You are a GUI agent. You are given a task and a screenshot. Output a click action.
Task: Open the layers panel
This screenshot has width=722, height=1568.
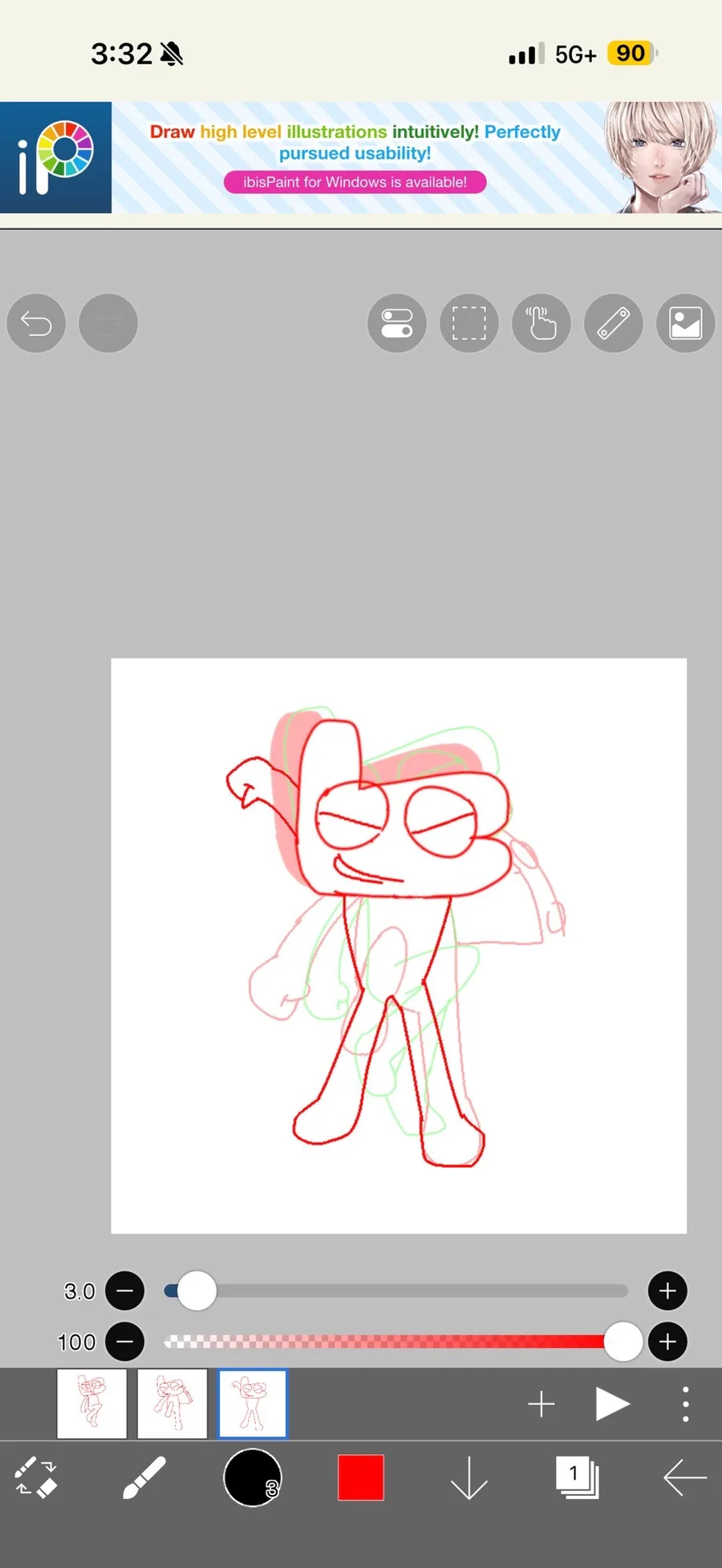point(578,1477)
